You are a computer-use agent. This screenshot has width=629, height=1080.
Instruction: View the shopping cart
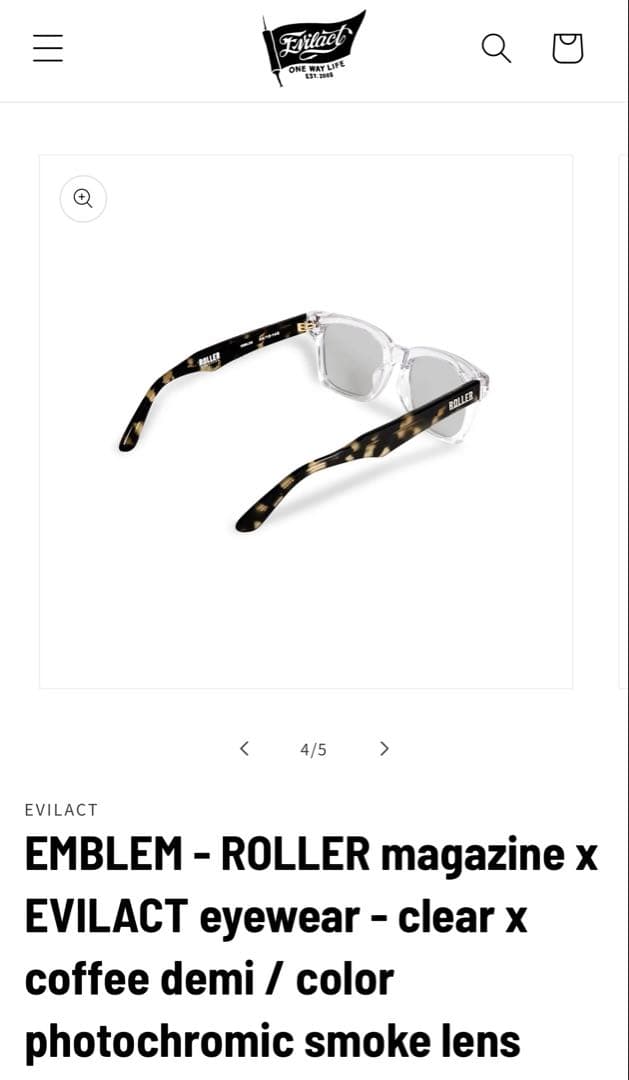pos(567,48)
